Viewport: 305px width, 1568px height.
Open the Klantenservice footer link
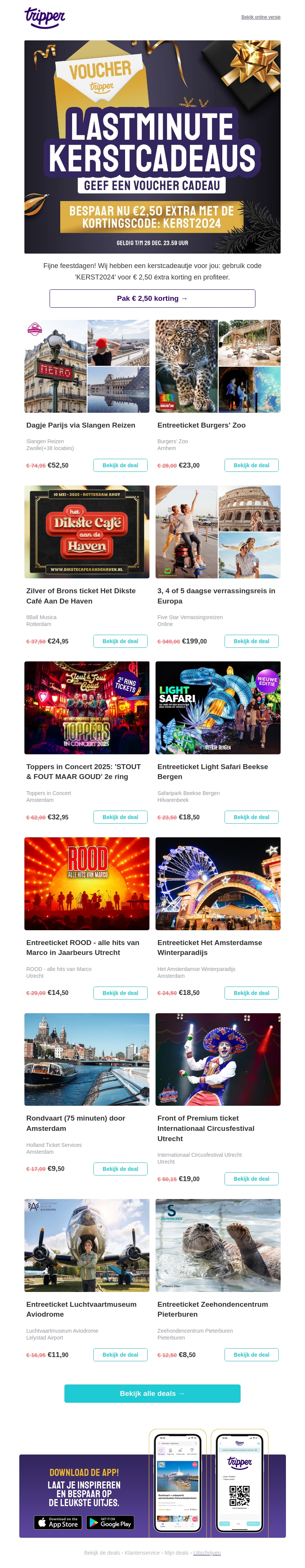coord(142,1552)
